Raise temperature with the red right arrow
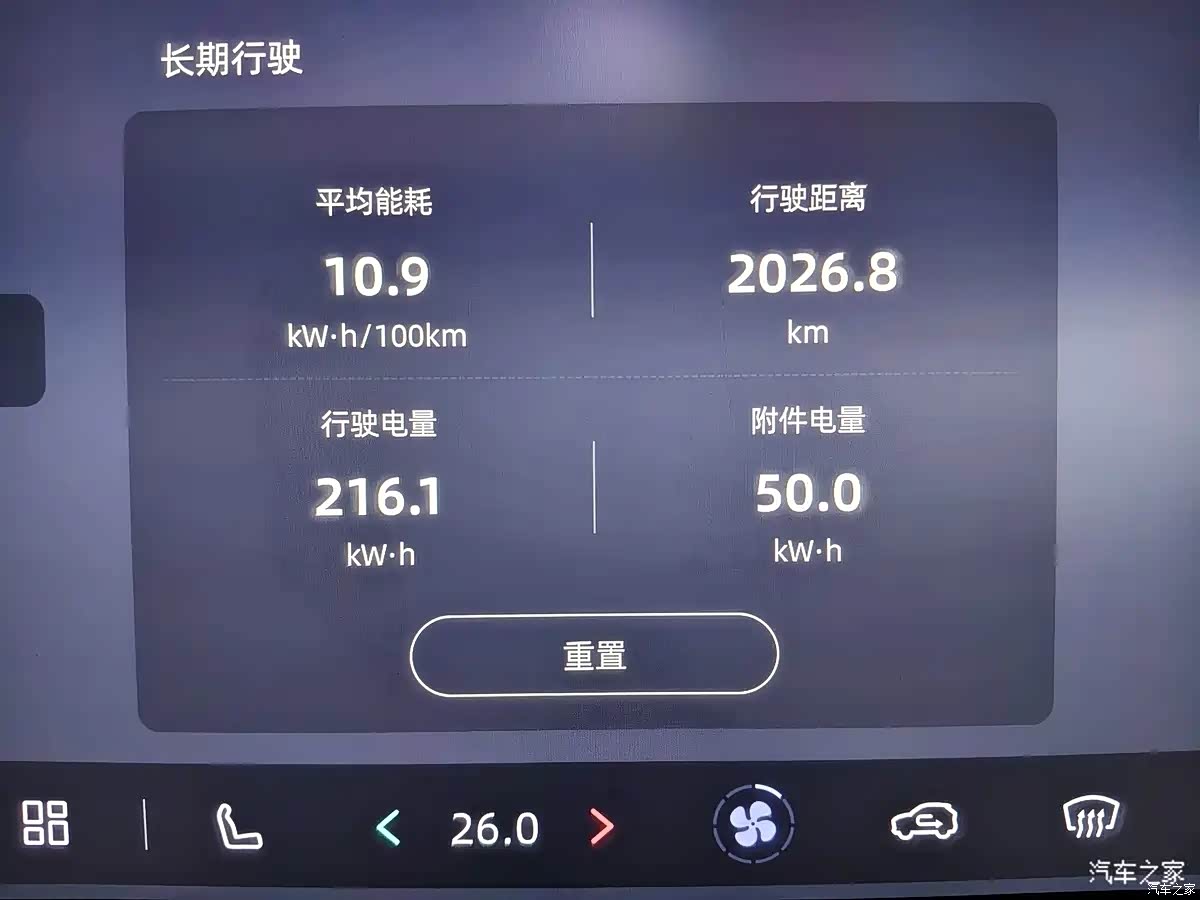Screen dimensions: 1200x900 click(601, 827)
